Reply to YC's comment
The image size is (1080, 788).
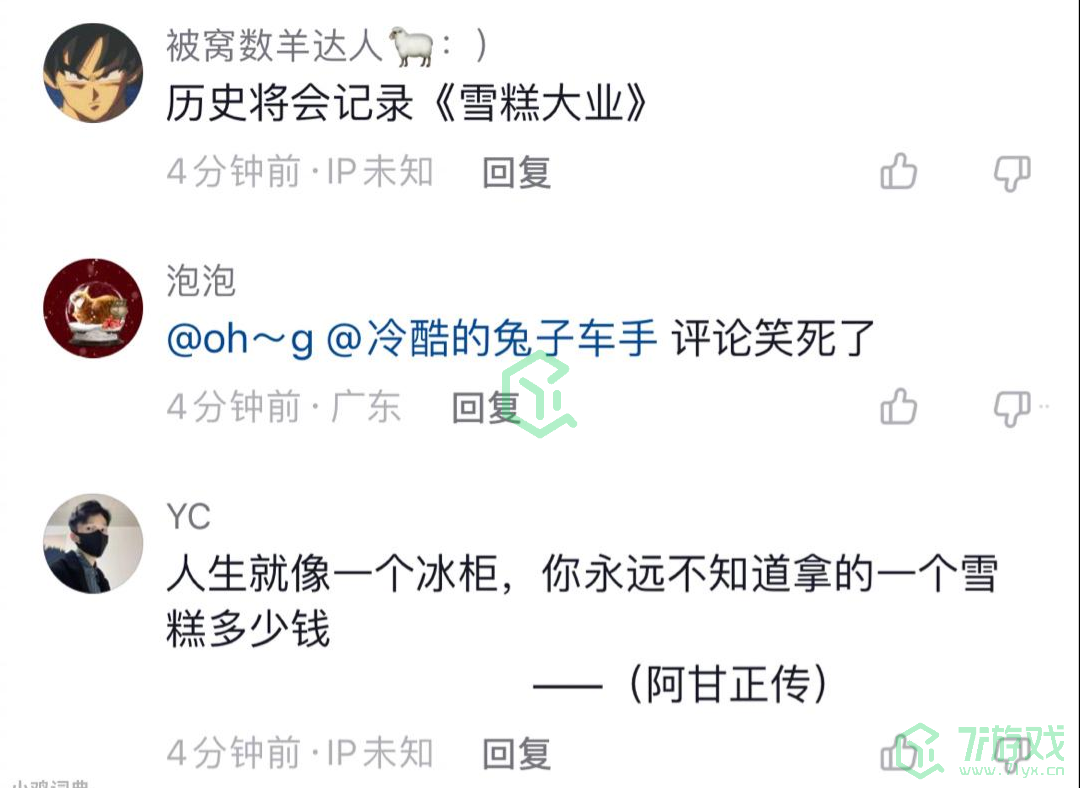516,753
